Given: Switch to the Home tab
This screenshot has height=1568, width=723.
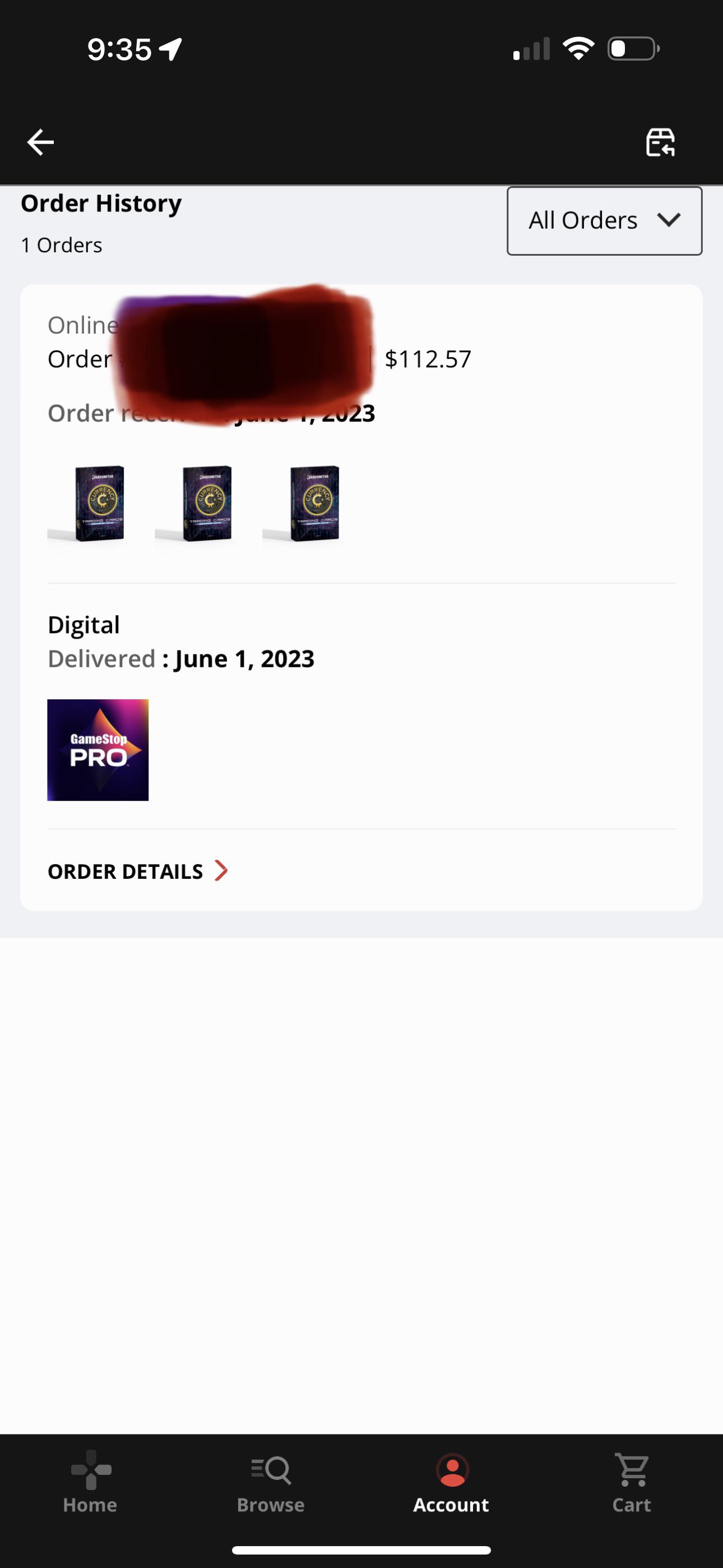Looking at the screenshot, I should click(x=90, y=1485).
